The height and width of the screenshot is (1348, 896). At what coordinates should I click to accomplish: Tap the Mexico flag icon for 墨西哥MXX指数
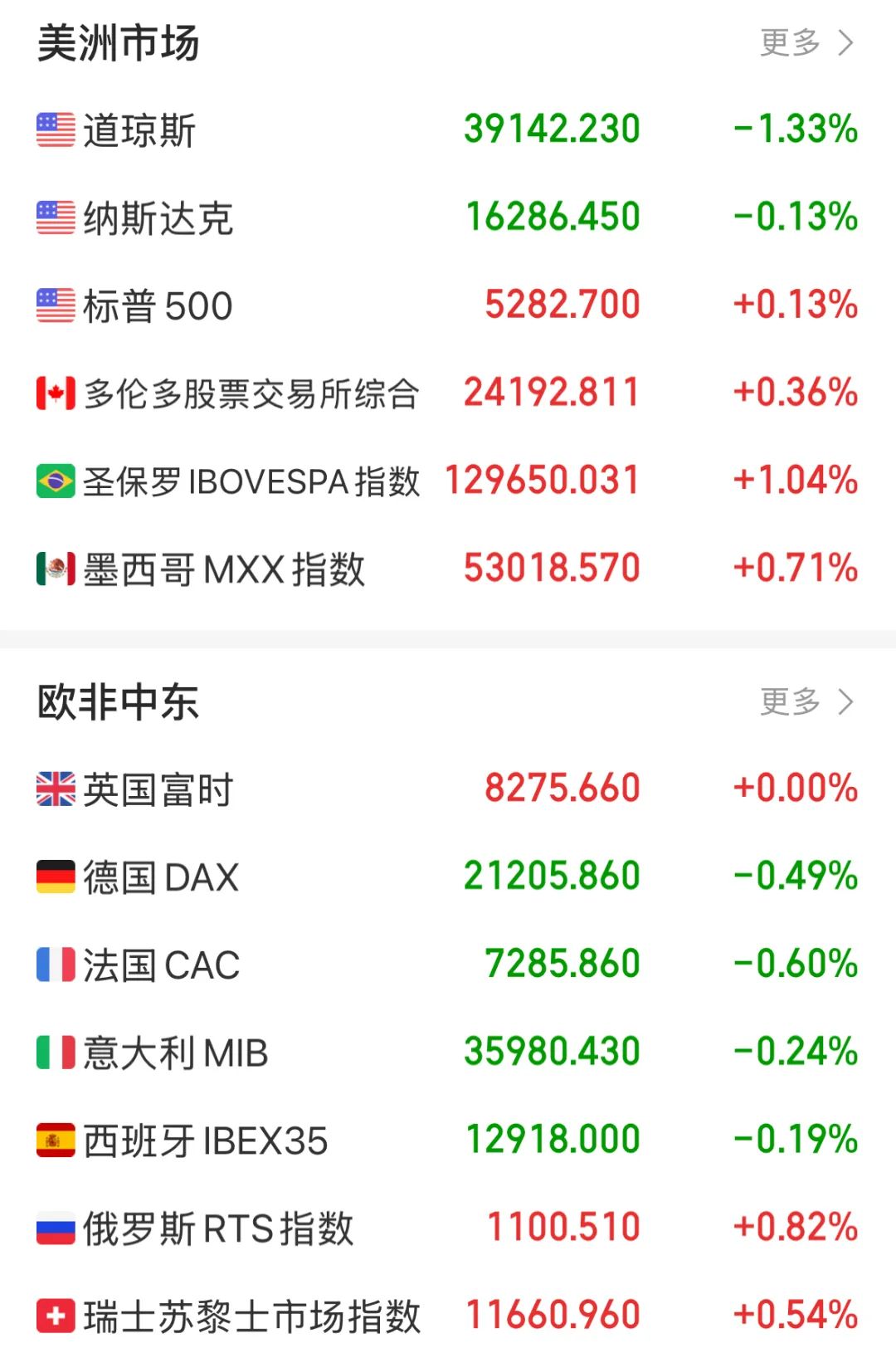55,568
